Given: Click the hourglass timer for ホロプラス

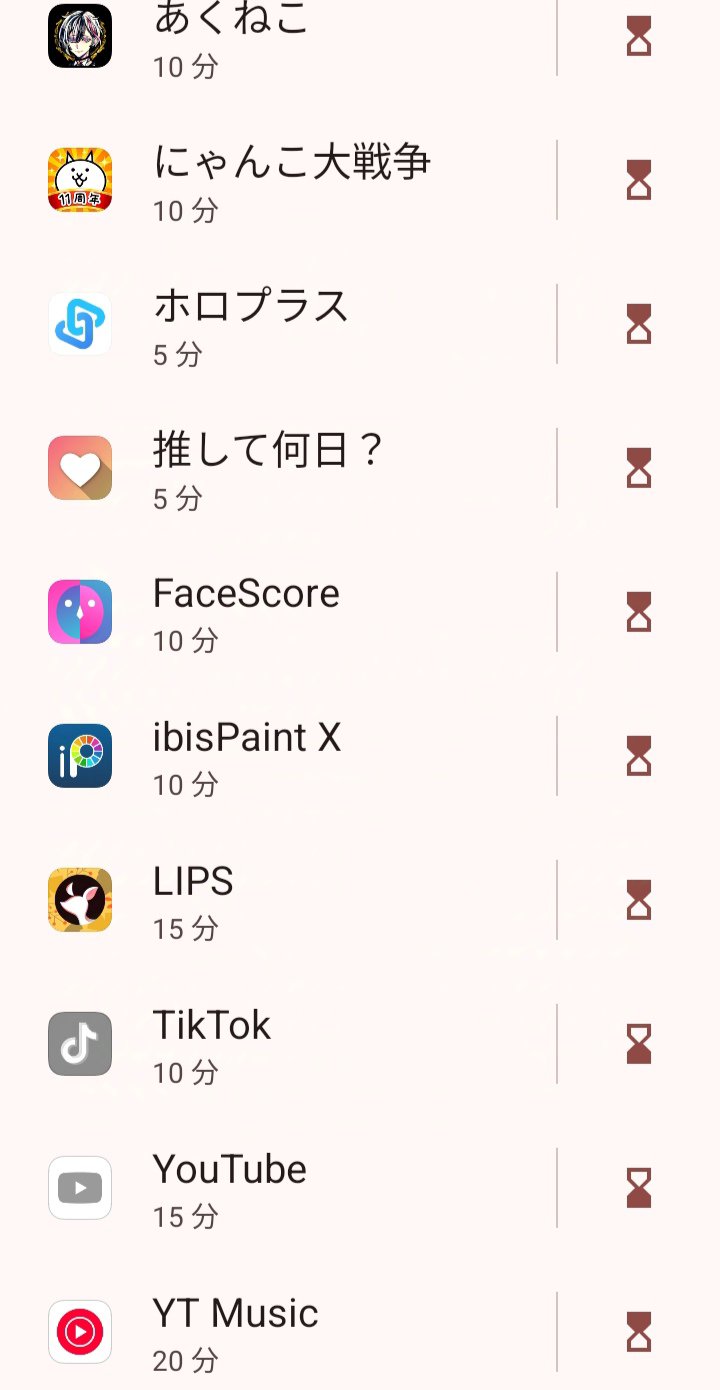Looking at the screenshot, I should point(638,323).
